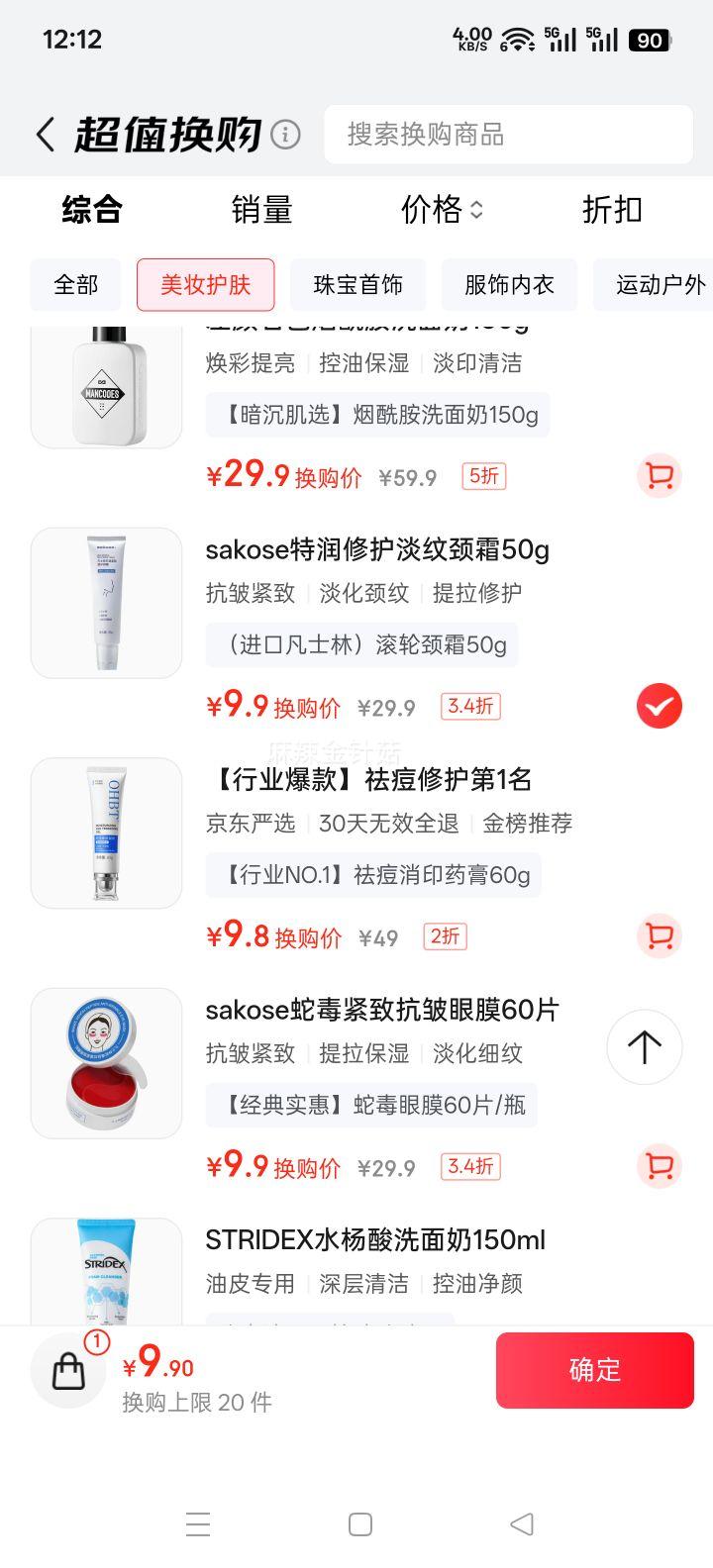
Task: Deselect the sakose 滚轮颈霜 red checkmark
Action: tap(658, 706)
